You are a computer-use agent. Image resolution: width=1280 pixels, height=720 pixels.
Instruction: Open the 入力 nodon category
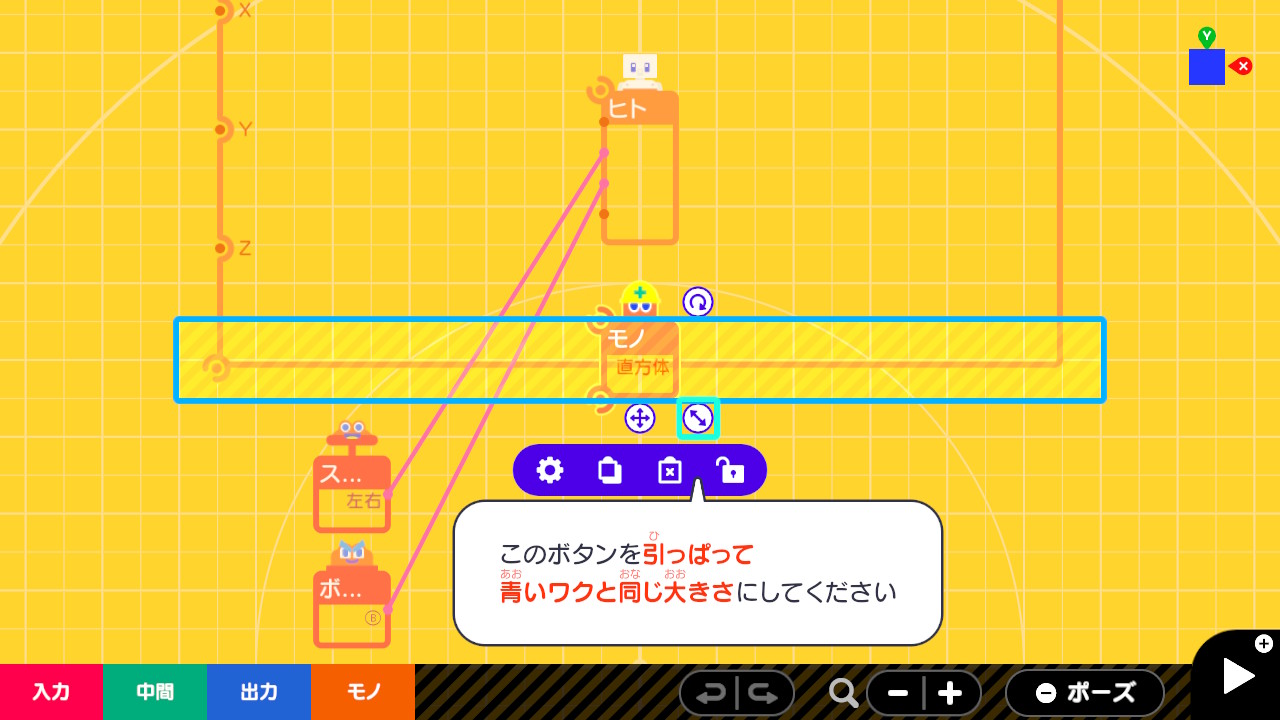point(51,692)
